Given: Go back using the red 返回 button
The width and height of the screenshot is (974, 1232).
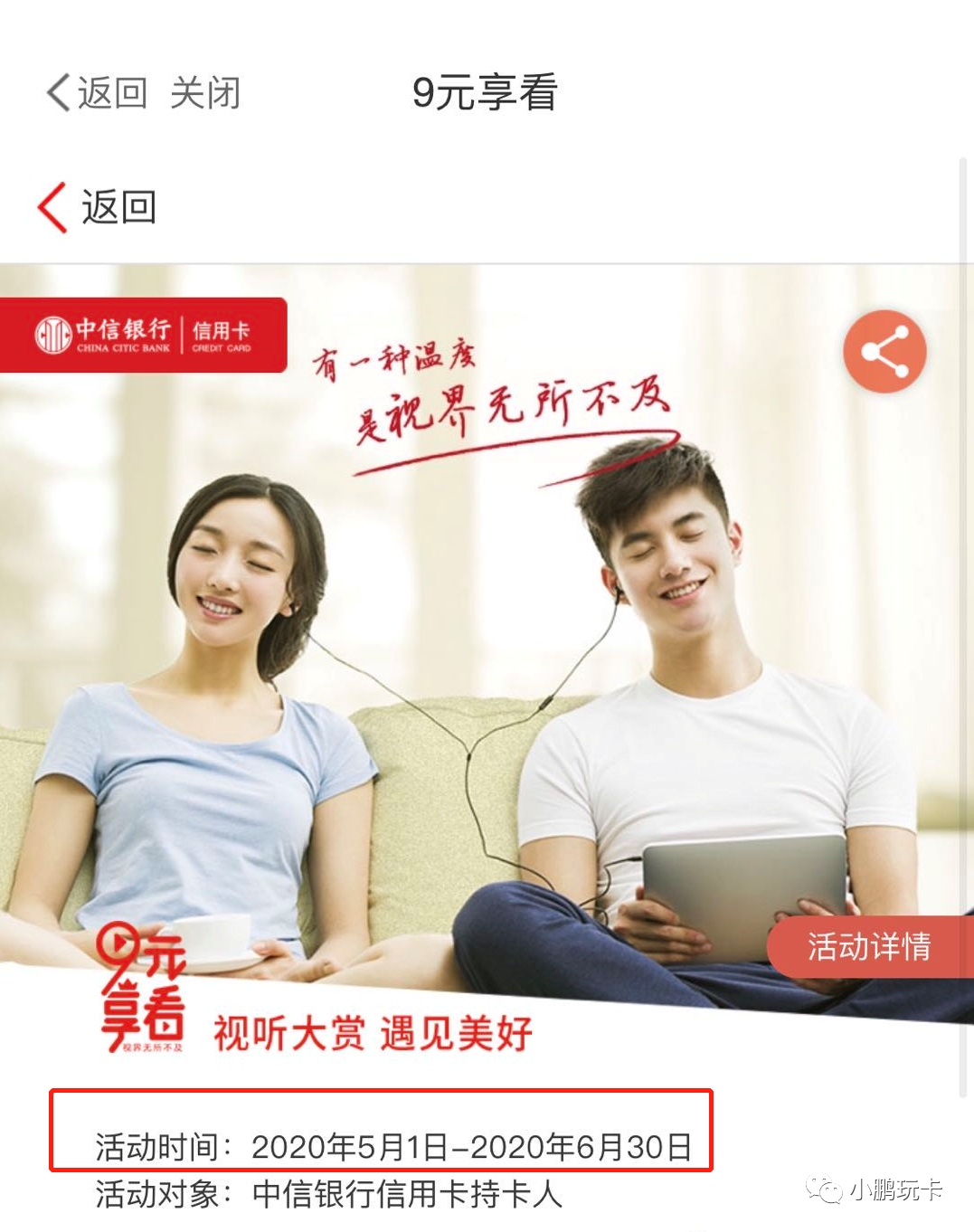Looking at the screenshot, I should (98, 207).
